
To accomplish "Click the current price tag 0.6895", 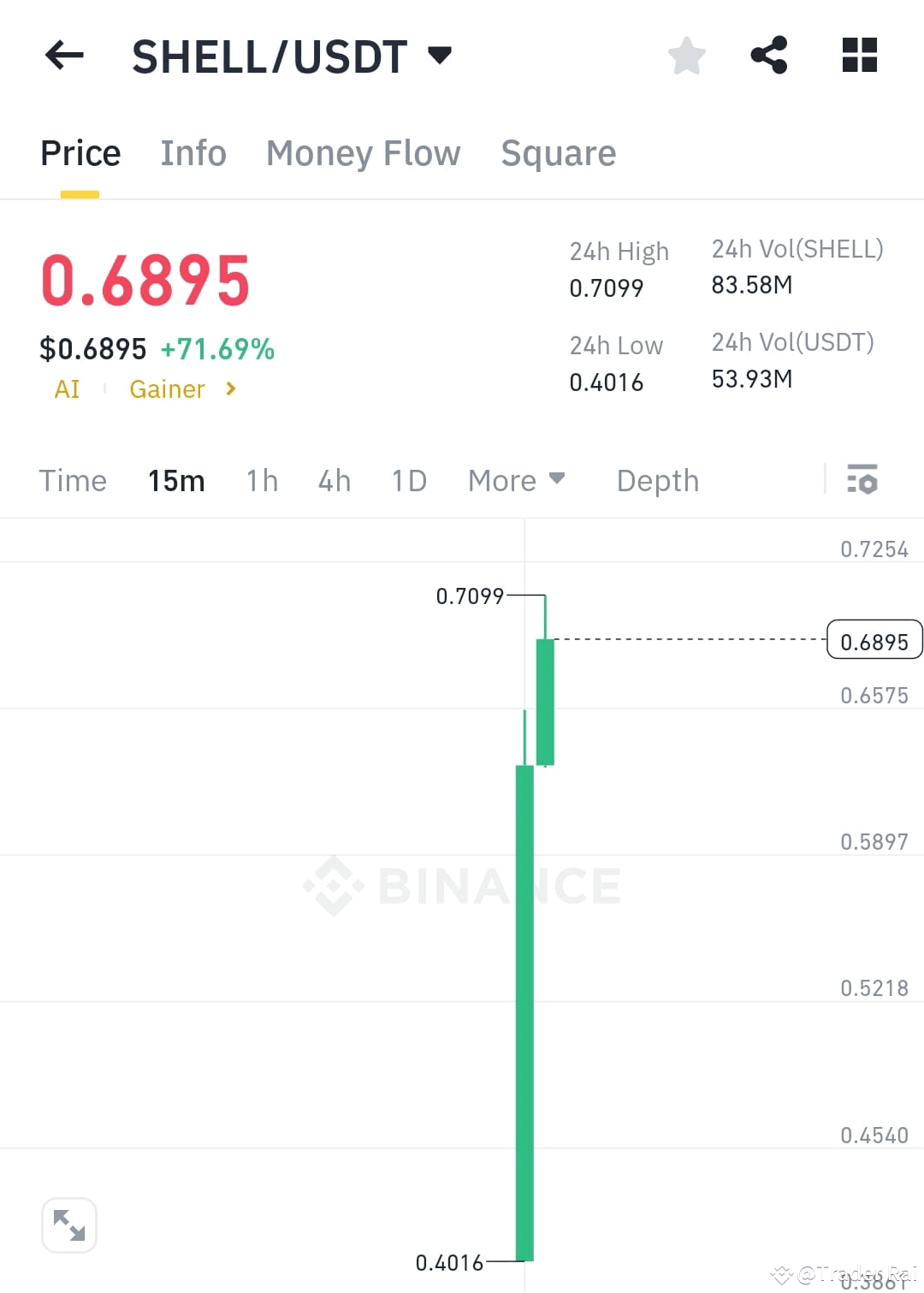I will [x=874, y=639].
